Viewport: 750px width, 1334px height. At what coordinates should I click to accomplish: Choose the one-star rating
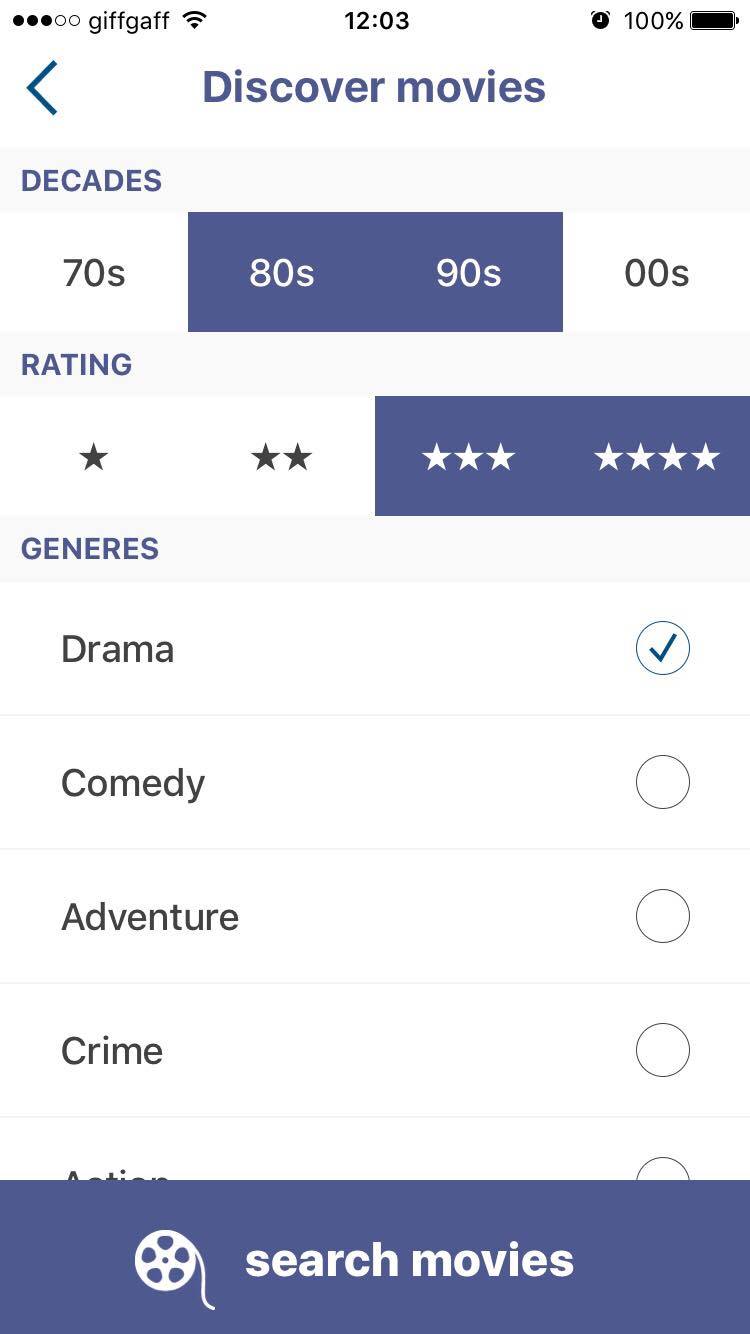pyautogui.click(x=94, y=458)
